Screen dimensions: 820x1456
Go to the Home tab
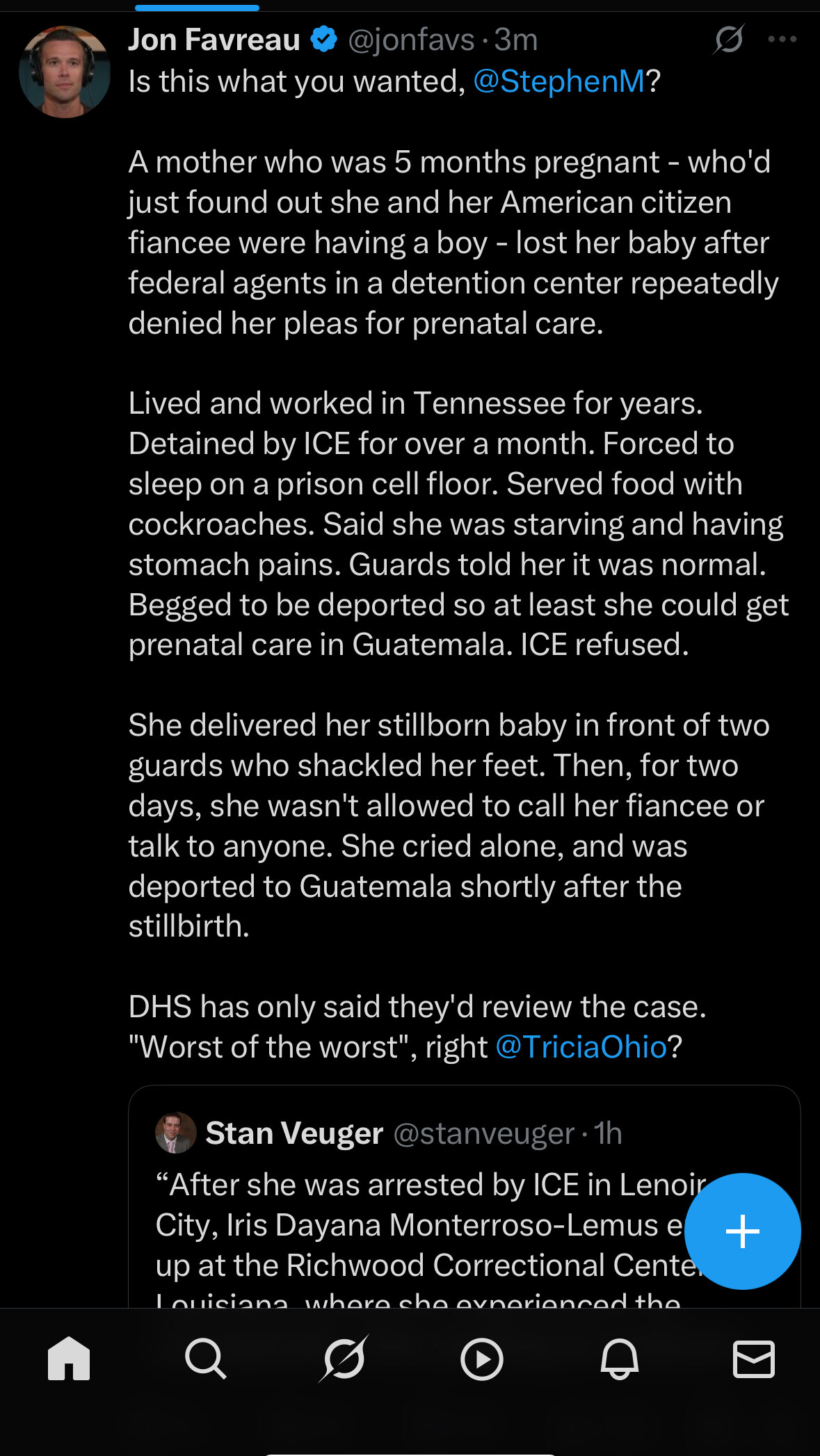69,1359
